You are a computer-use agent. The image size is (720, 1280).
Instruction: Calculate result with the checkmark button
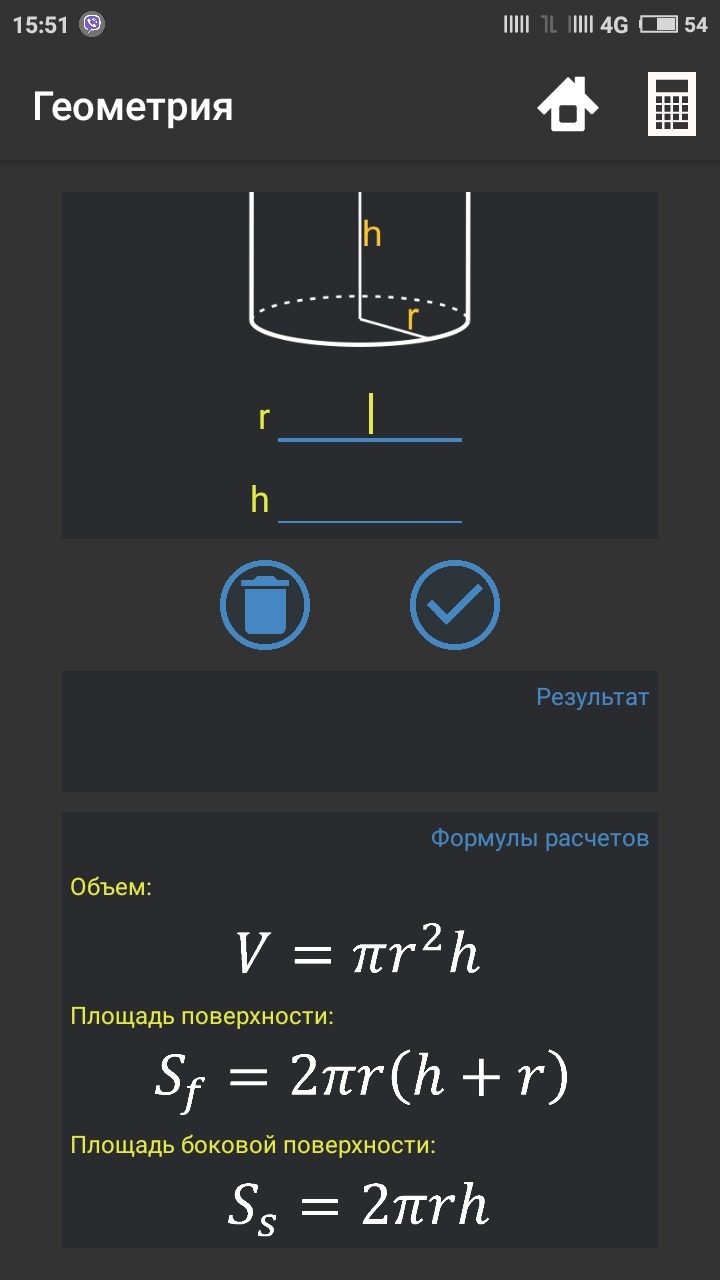pyautogui.click(x=455, y=605)
